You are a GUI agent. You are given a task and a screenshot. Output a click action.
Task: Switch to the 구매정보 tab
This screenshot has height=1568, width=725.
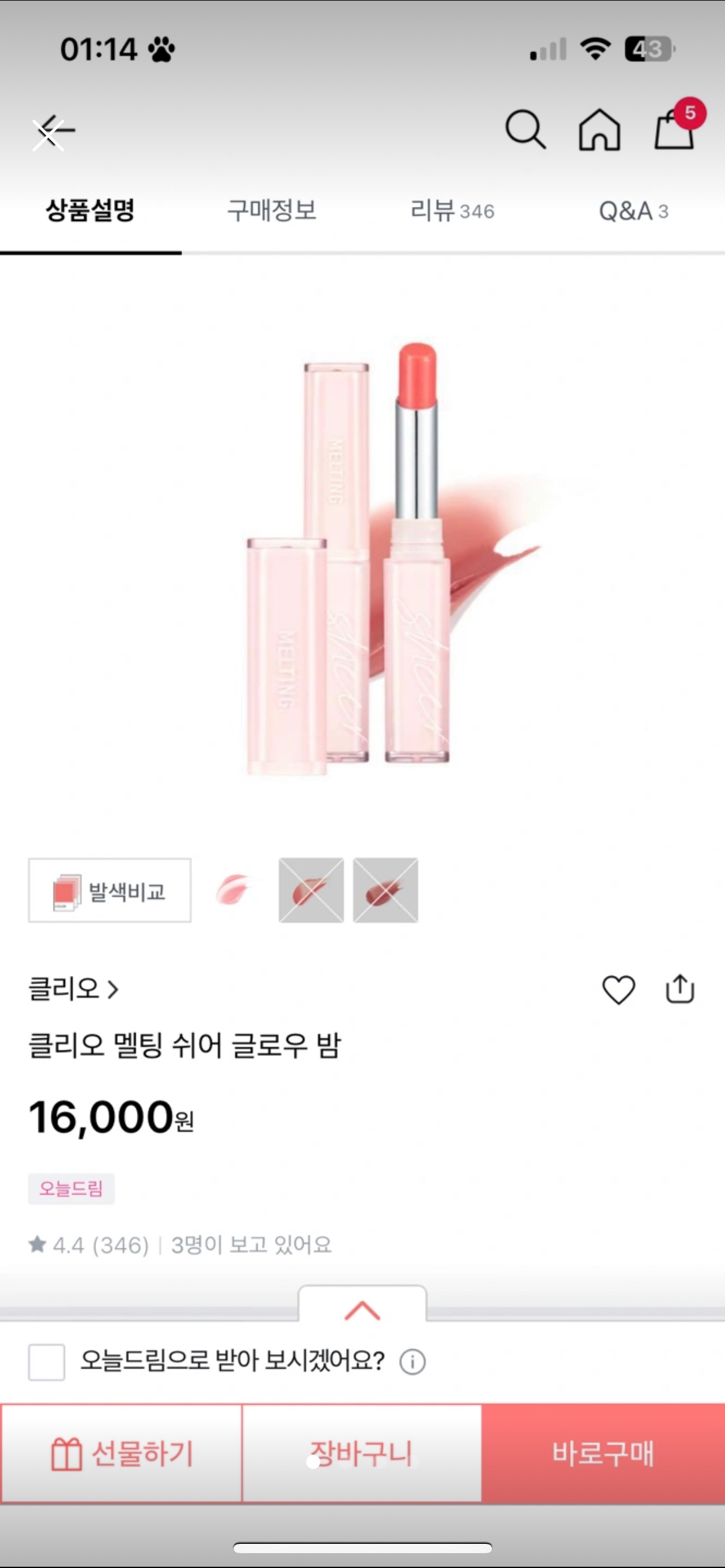coord(271,211)
